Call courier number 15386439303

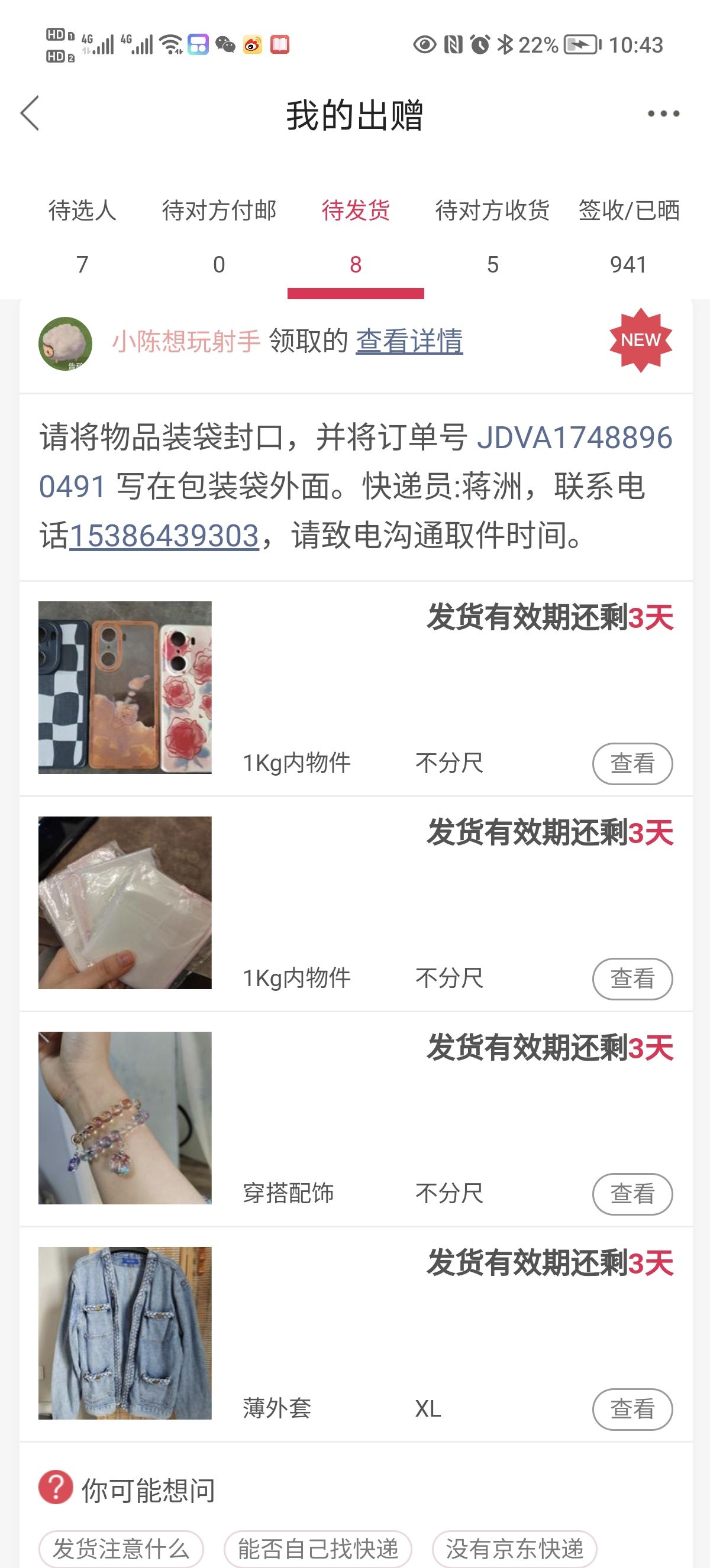pos(164,536)
